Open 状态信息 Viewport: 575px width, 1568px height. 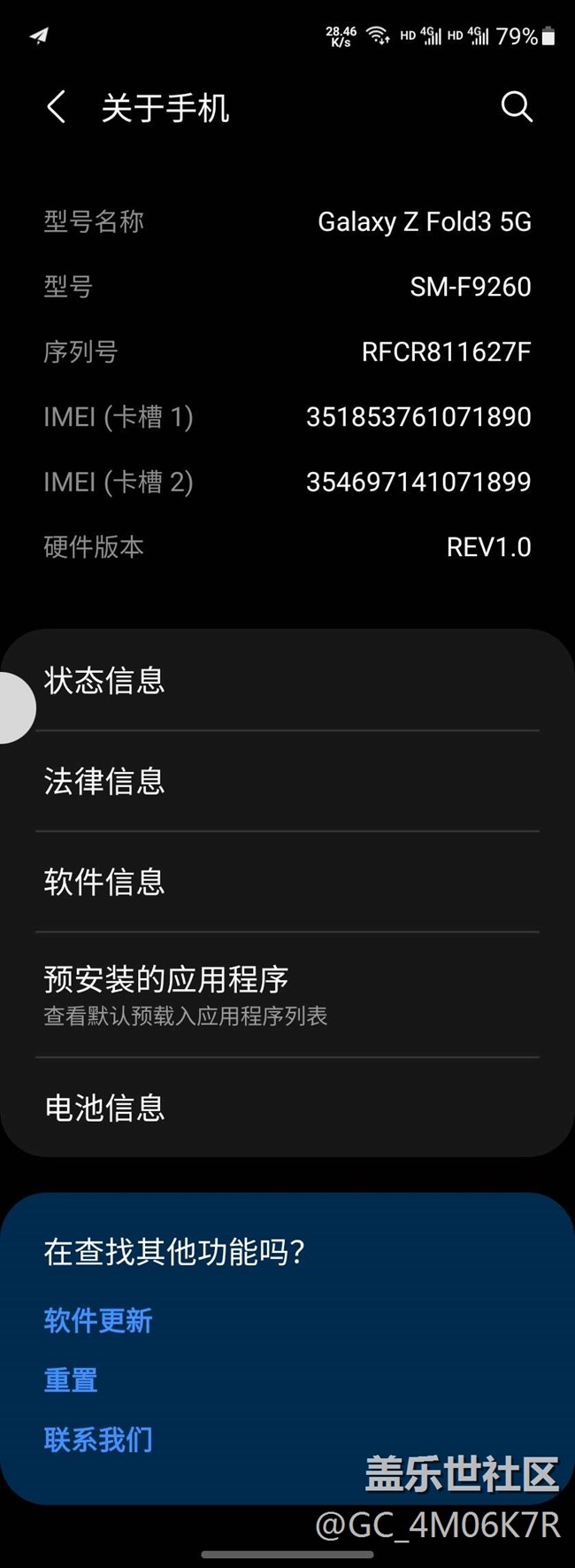click(287, 680)
